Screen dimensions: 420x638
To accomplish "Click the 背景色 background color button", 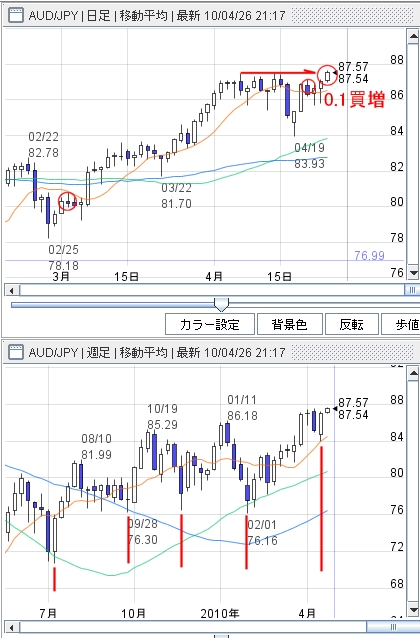I will [x=290, y=324].
